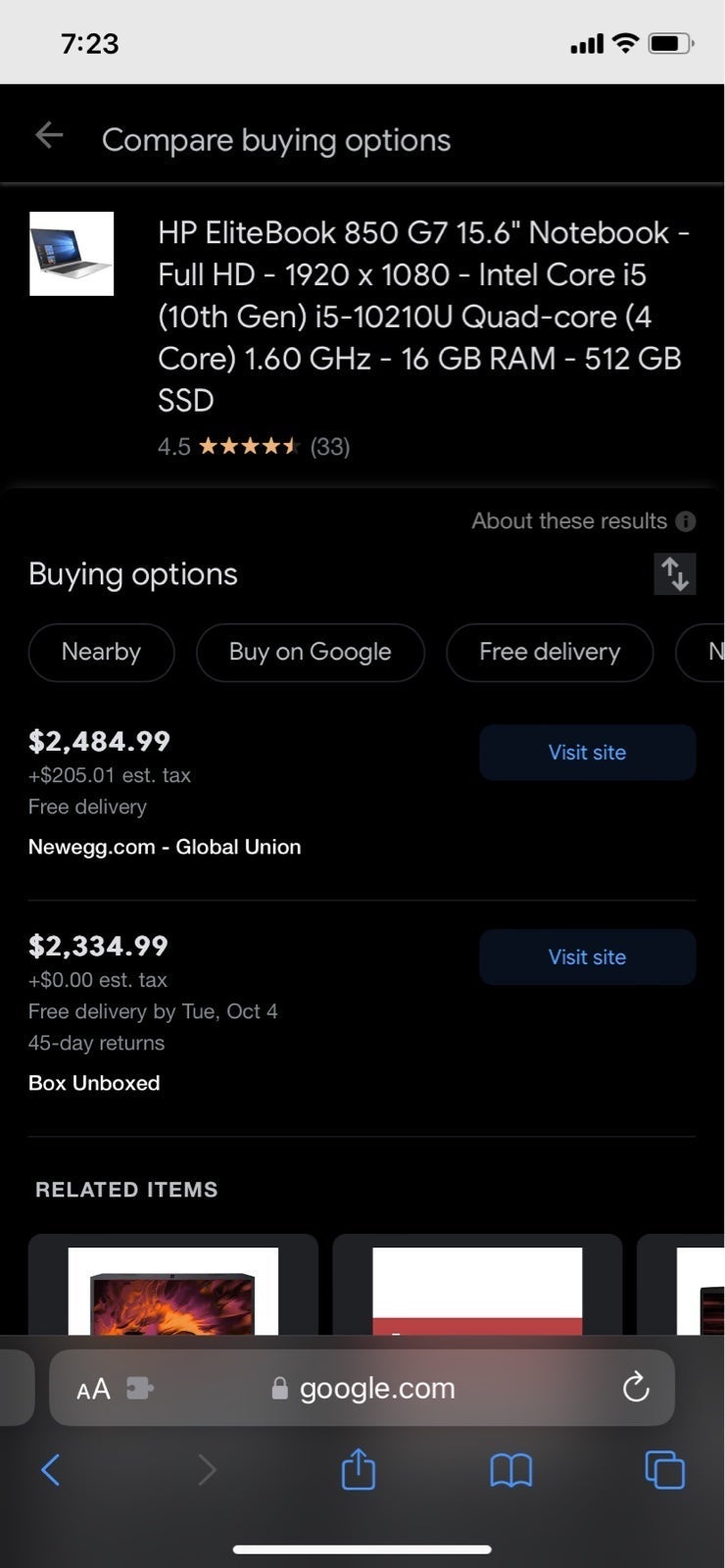
Task: Open Safari bookmarks
Action: pos(510,1470)
